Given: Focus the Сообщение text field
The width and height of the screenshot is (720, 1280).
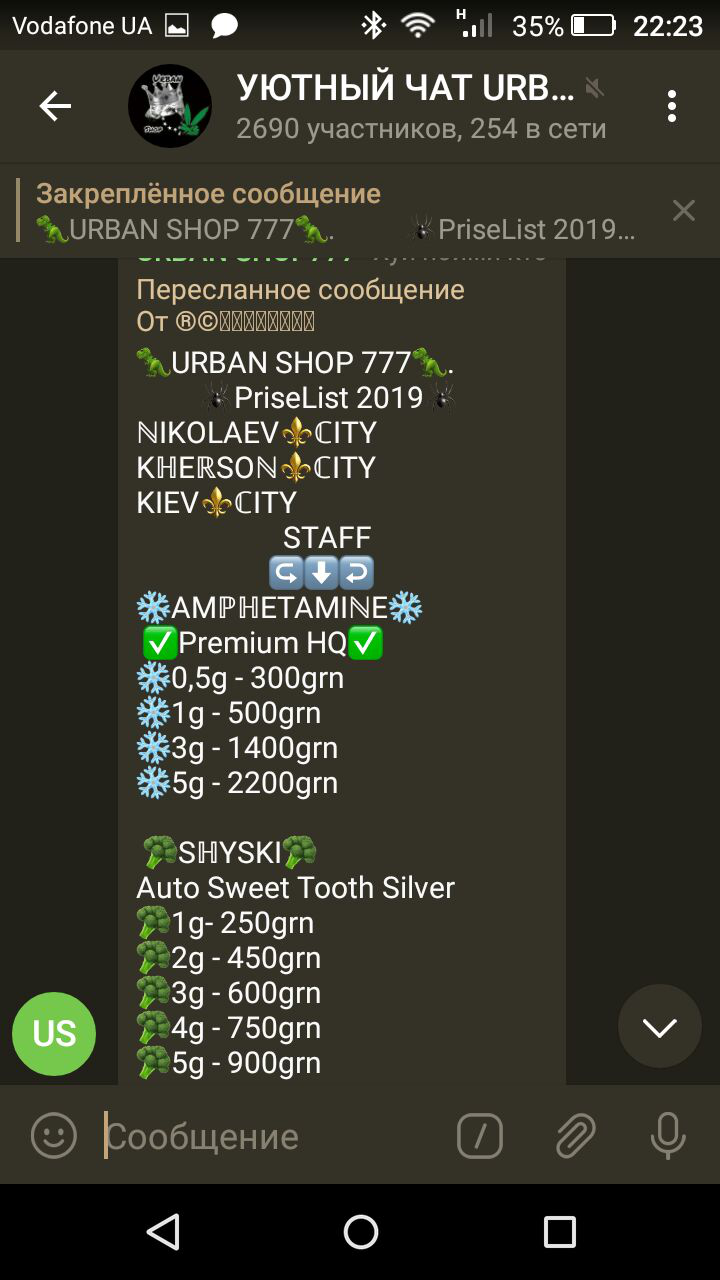Looking at the screenshot, I should [x=270, y=1136].
